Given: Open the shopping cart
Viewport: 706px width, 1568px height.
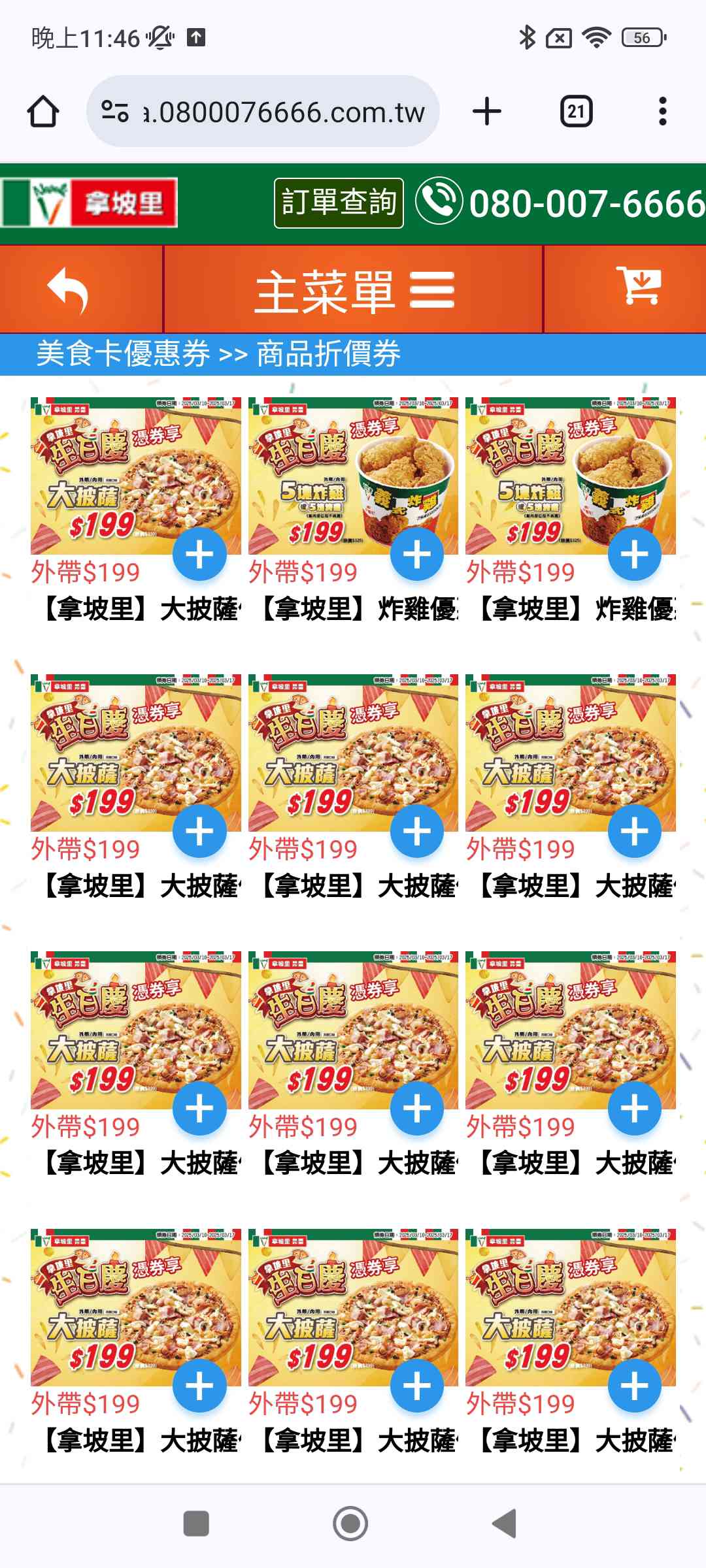Looking at the screenshot, I should pos(639,285).
